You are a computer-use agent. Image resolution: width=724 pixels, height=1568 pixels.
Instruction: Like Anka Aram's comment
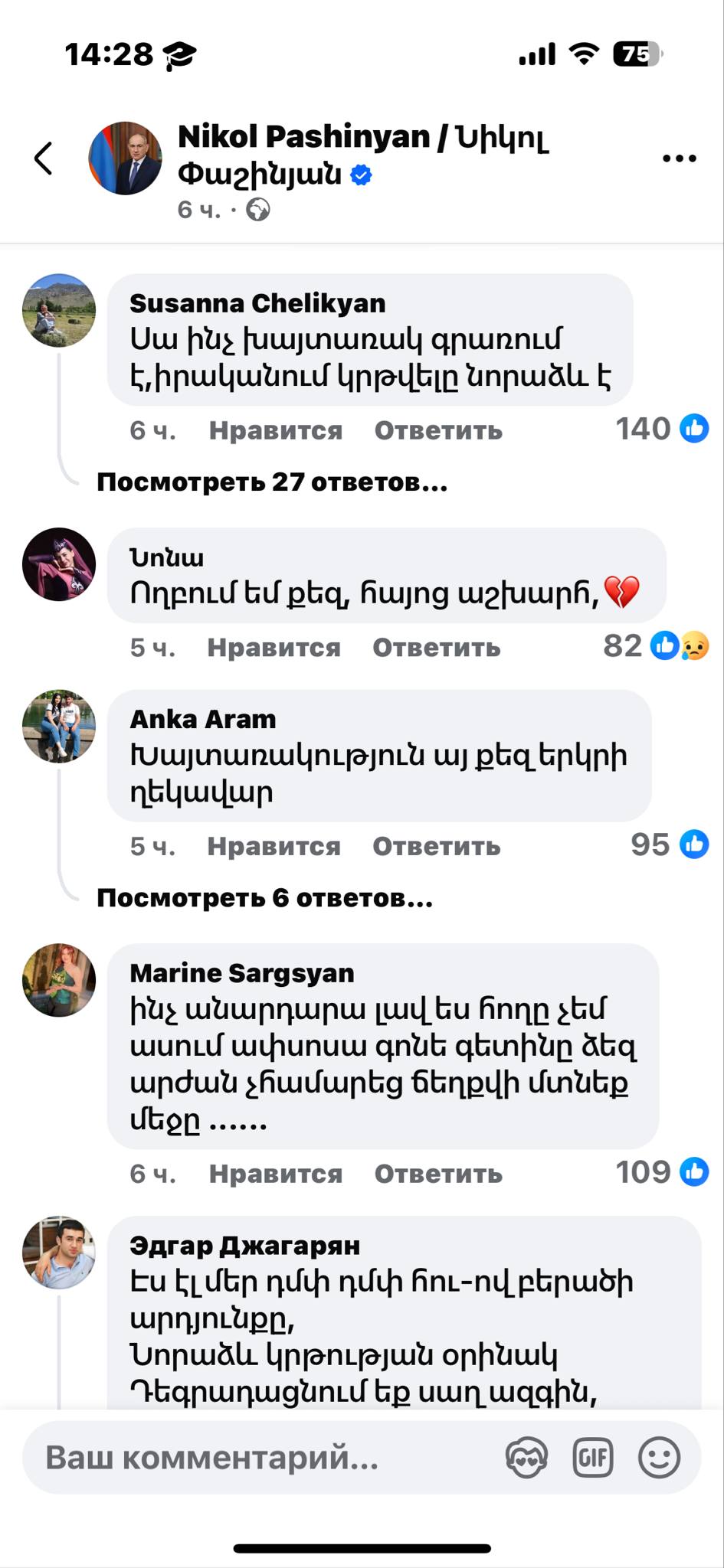(274, 847)
